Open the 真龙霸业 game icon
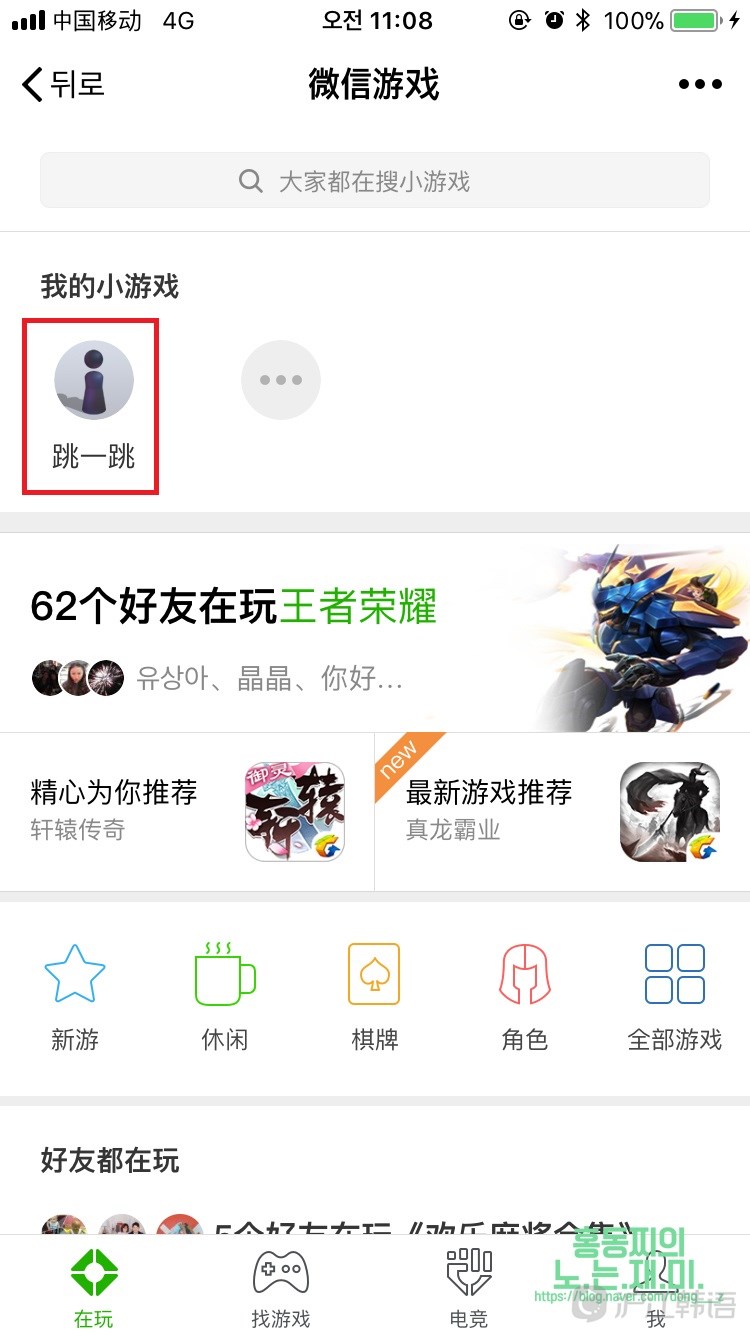750x1334 pixels. coord(668,810)
